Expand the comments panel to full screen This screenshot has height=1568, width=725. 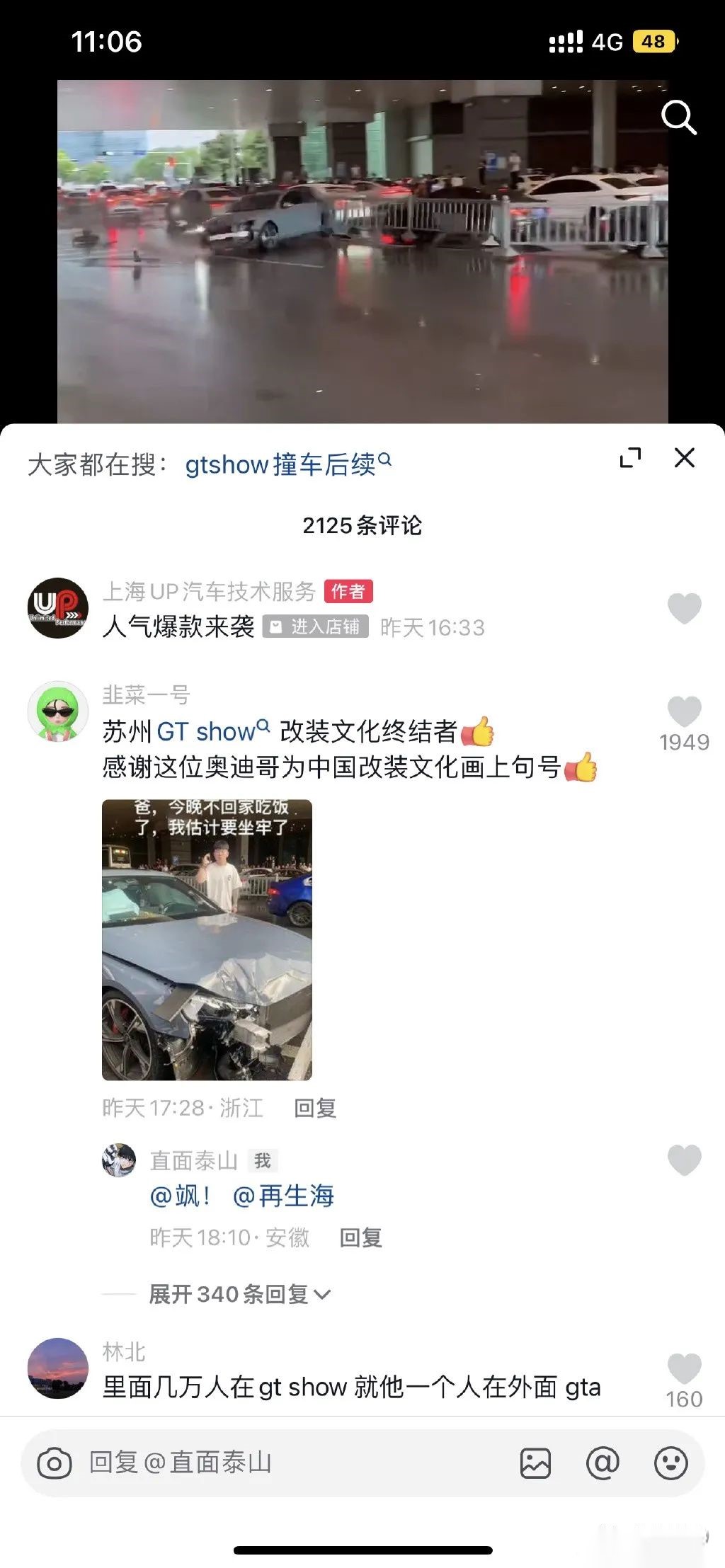click(x=629, y=458)
